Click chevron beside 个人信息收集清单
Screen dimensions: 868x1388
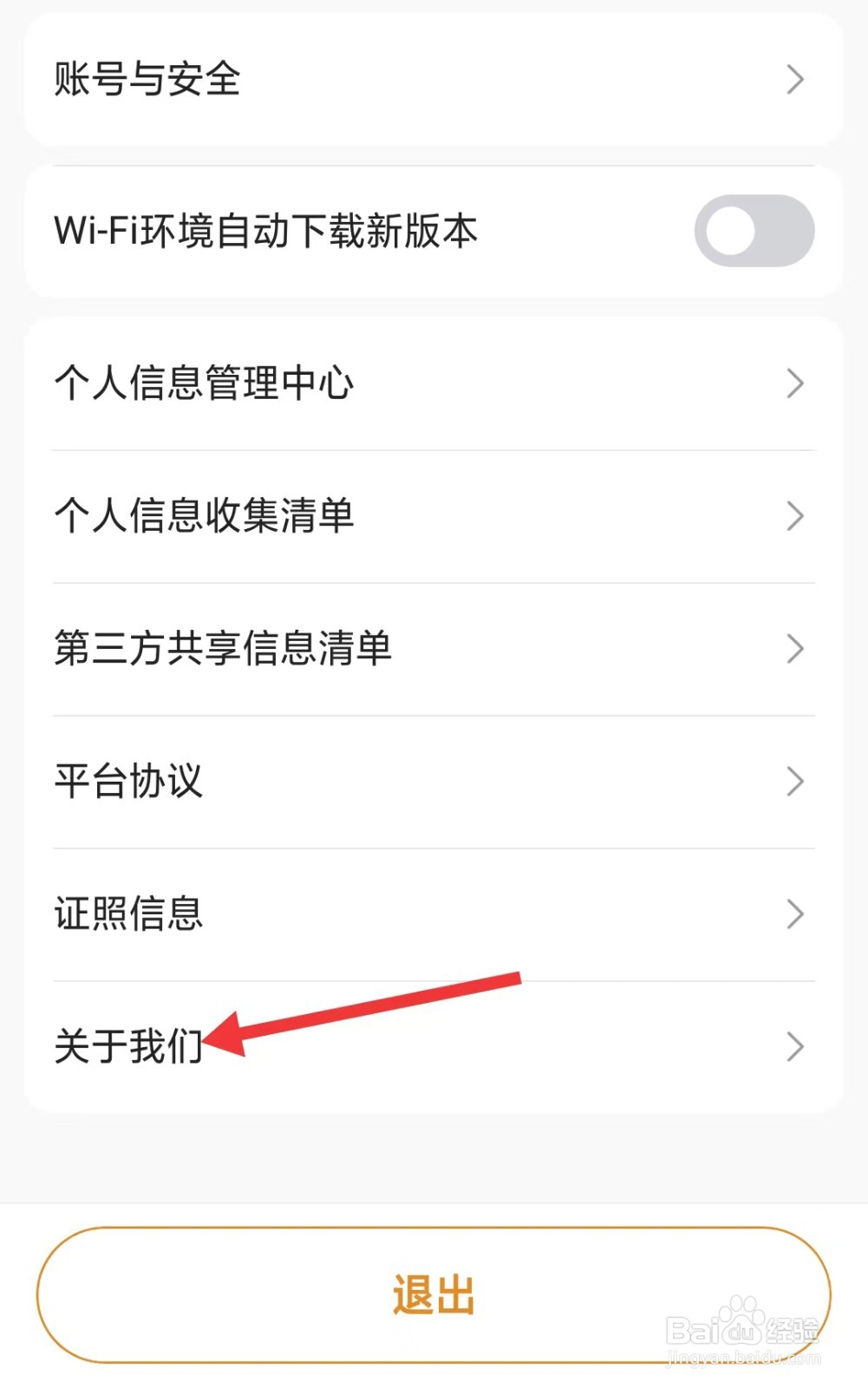coord(795,515)
